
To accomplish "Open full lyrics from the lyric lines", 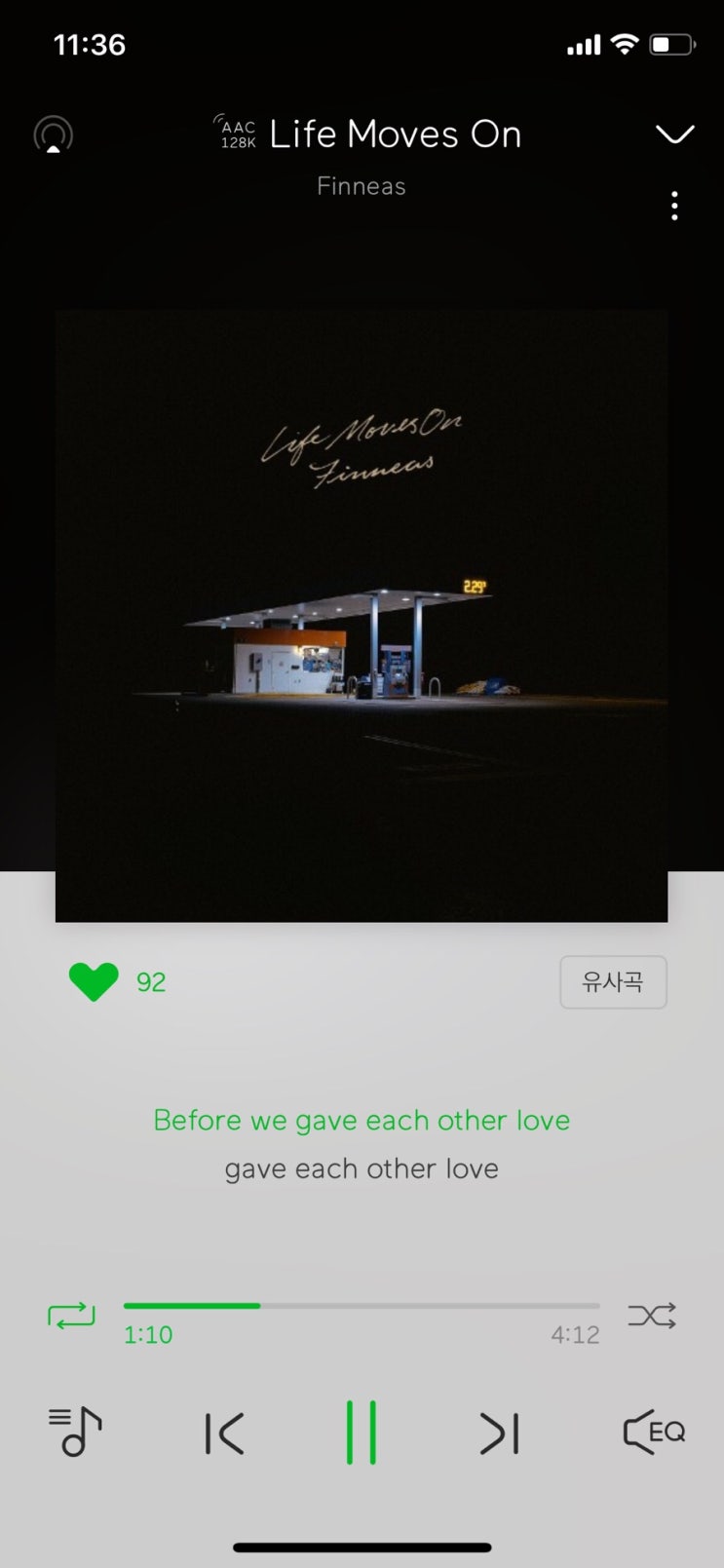I will coord(362,1144).
